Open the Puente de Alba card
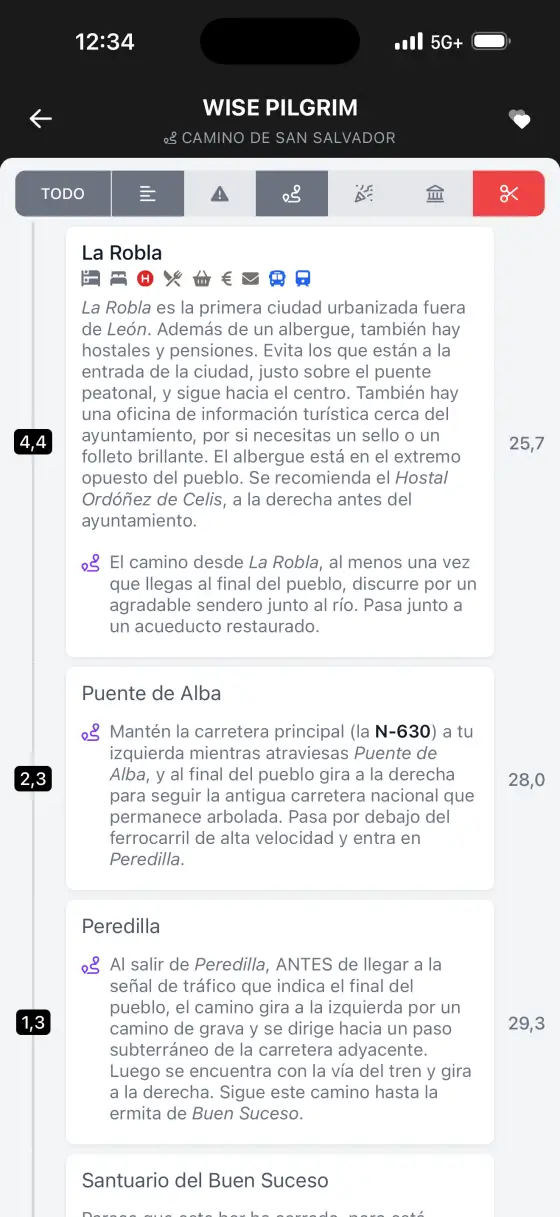 pos(280,779)
